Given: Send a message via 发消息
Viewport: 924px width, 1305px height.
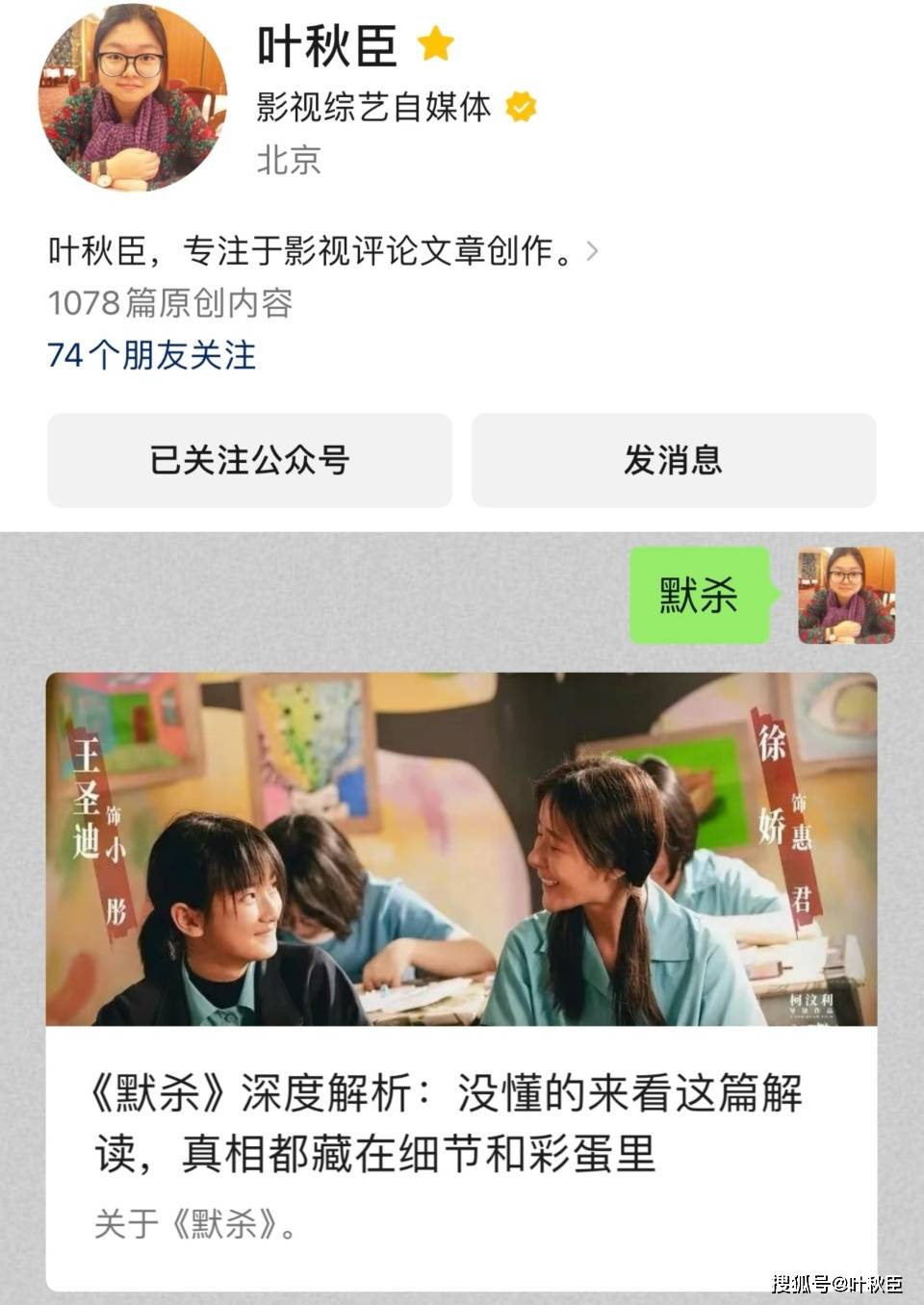Looking at the screenshot, I should click(x=673, y=460).
